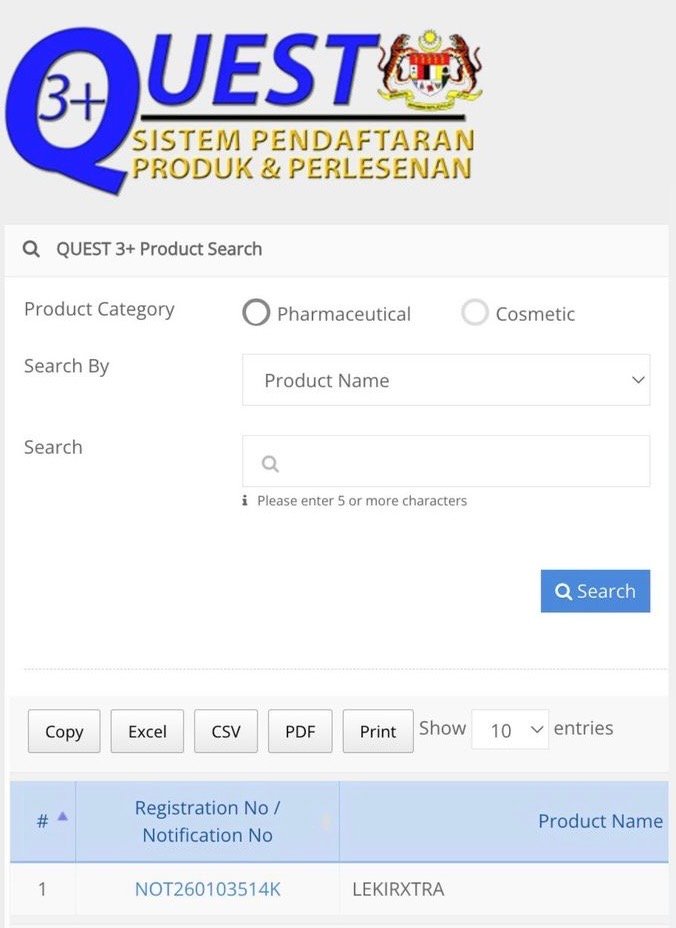Select the Cosmetic product category
This screenshot has height=928, width=676.
click(474, 313)
